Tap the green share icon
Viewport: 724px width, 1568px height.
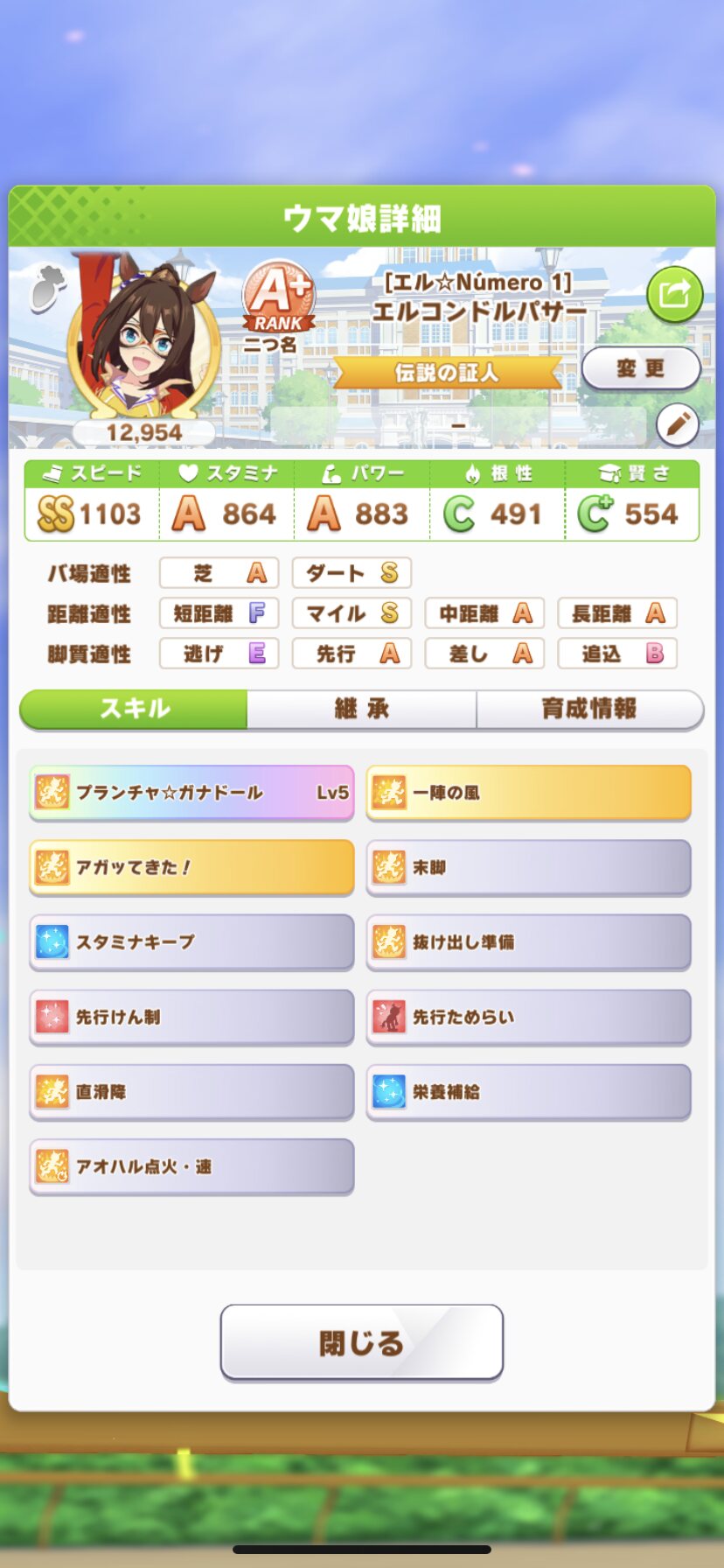[x=674, y=294]
